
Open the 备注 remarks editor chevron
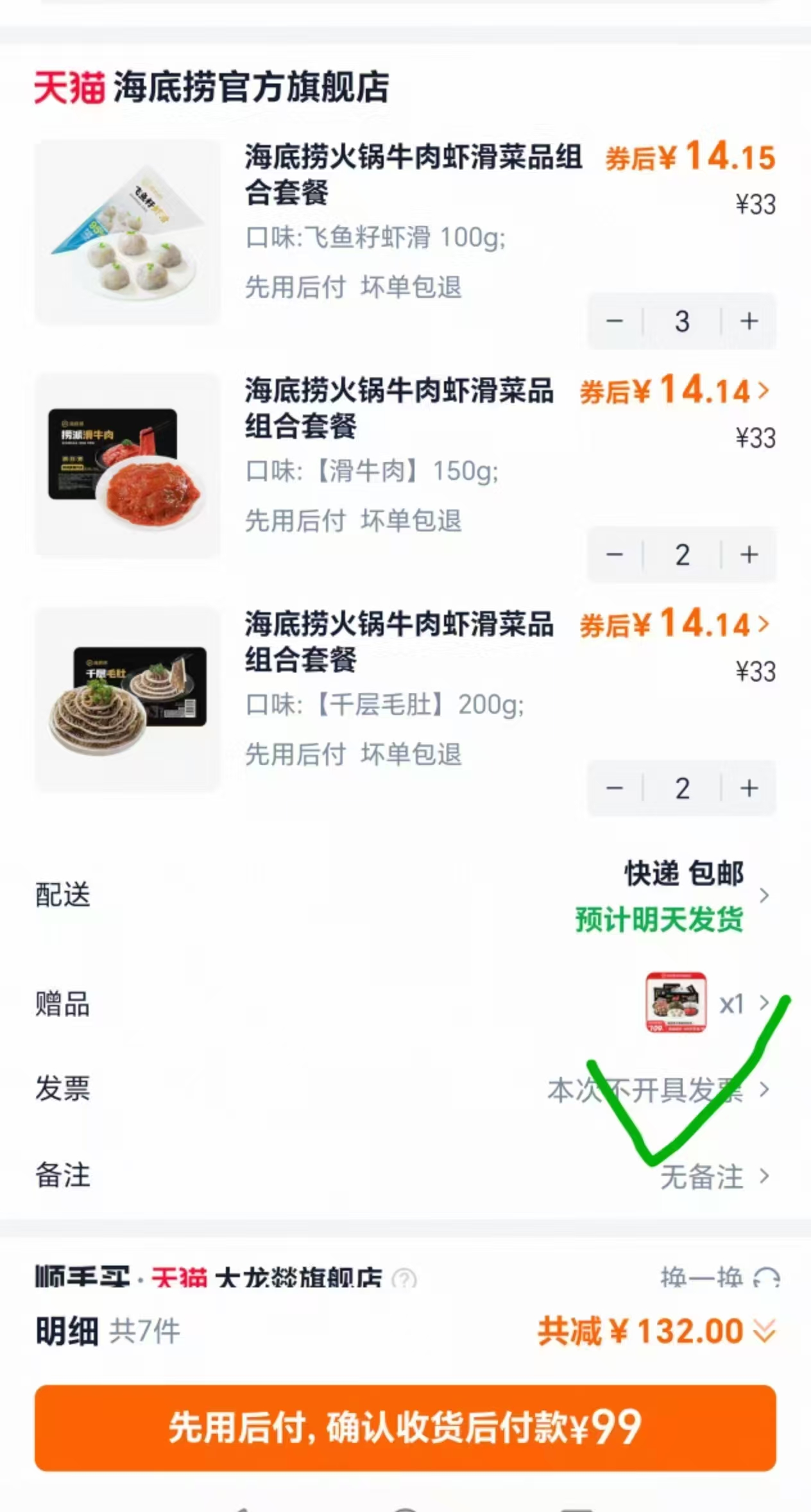coord(765,1176)
